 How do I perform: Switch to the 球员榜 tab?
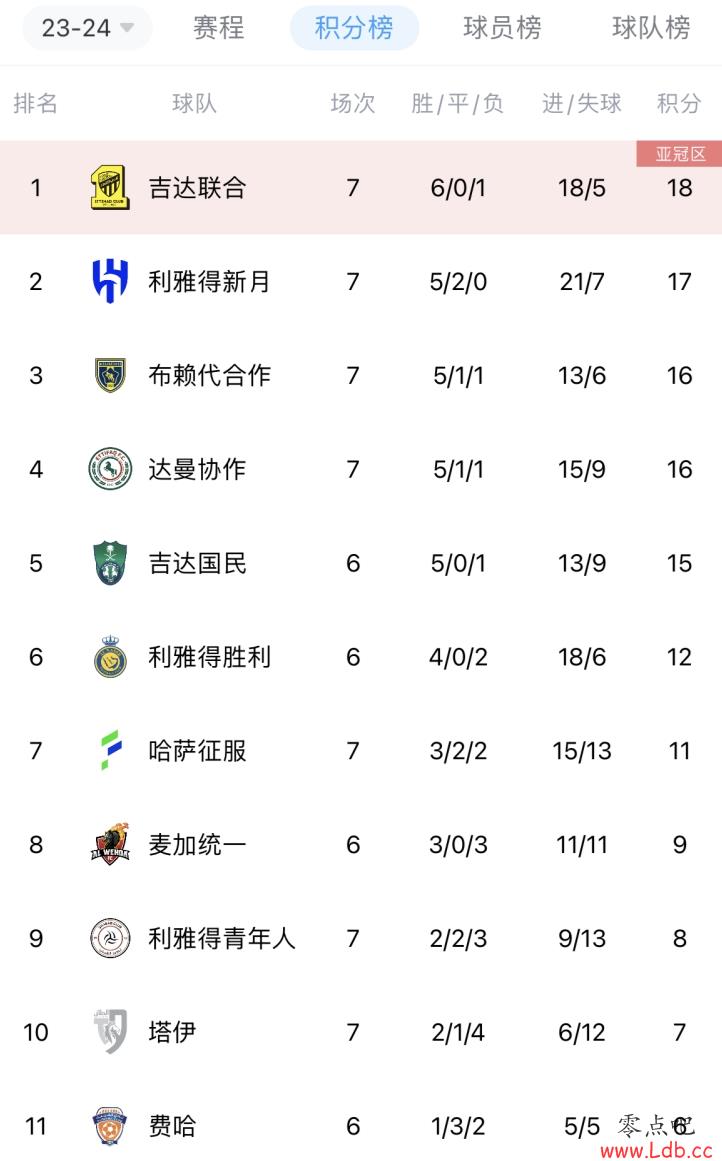(x=502, y=28)
